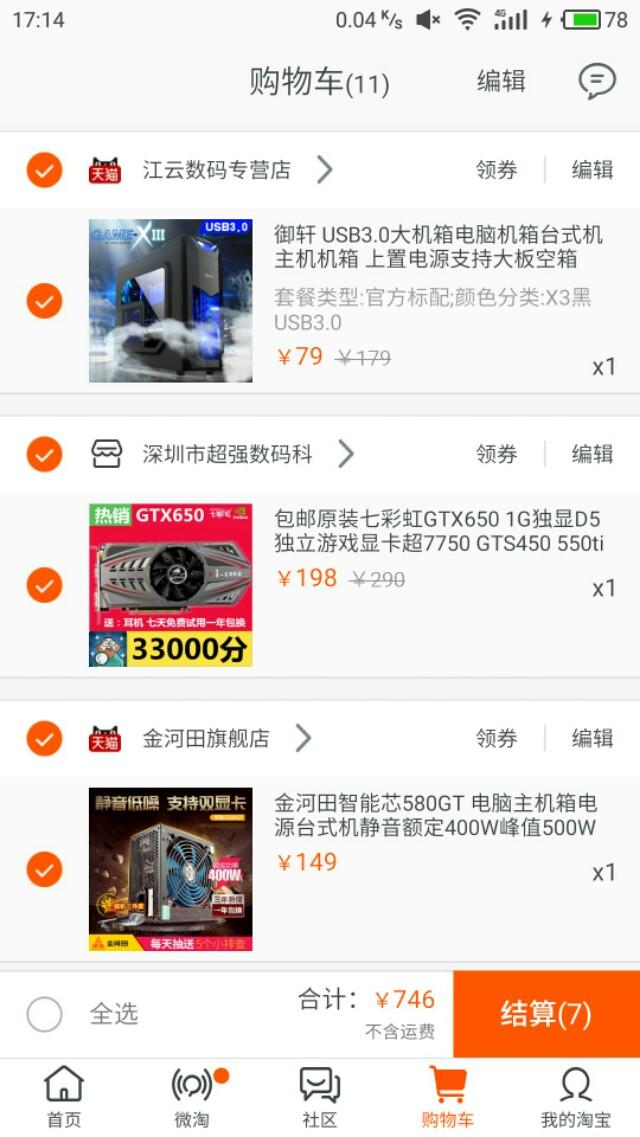View the 七彩虹 GTX650 graphics card product
Image resolution: width=640 pixels, height=1137 pixels.
pyautogui.click(x=170, y=584)
